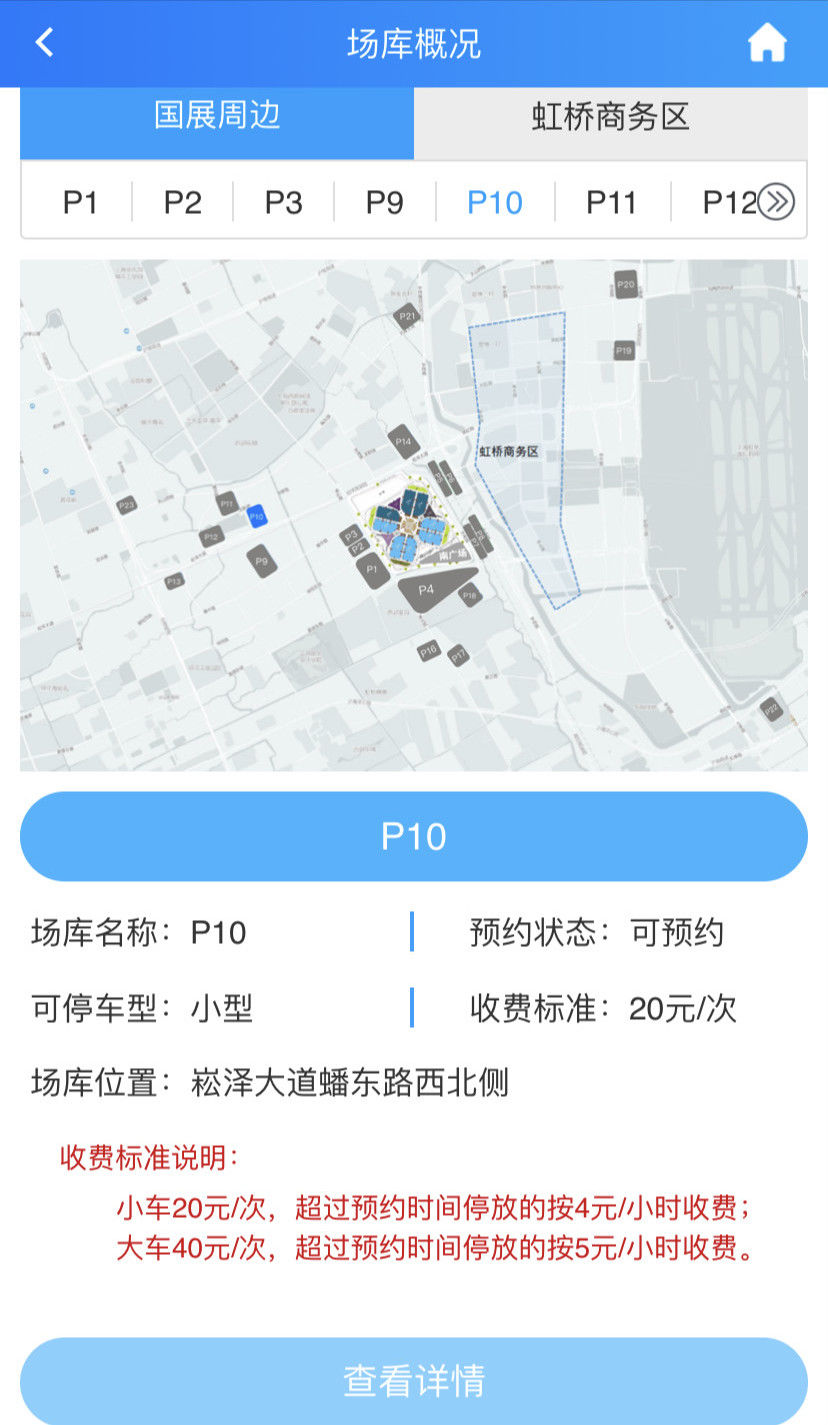Select the P9 parking tab
828x1425 pixels.
tap(385, 202)
